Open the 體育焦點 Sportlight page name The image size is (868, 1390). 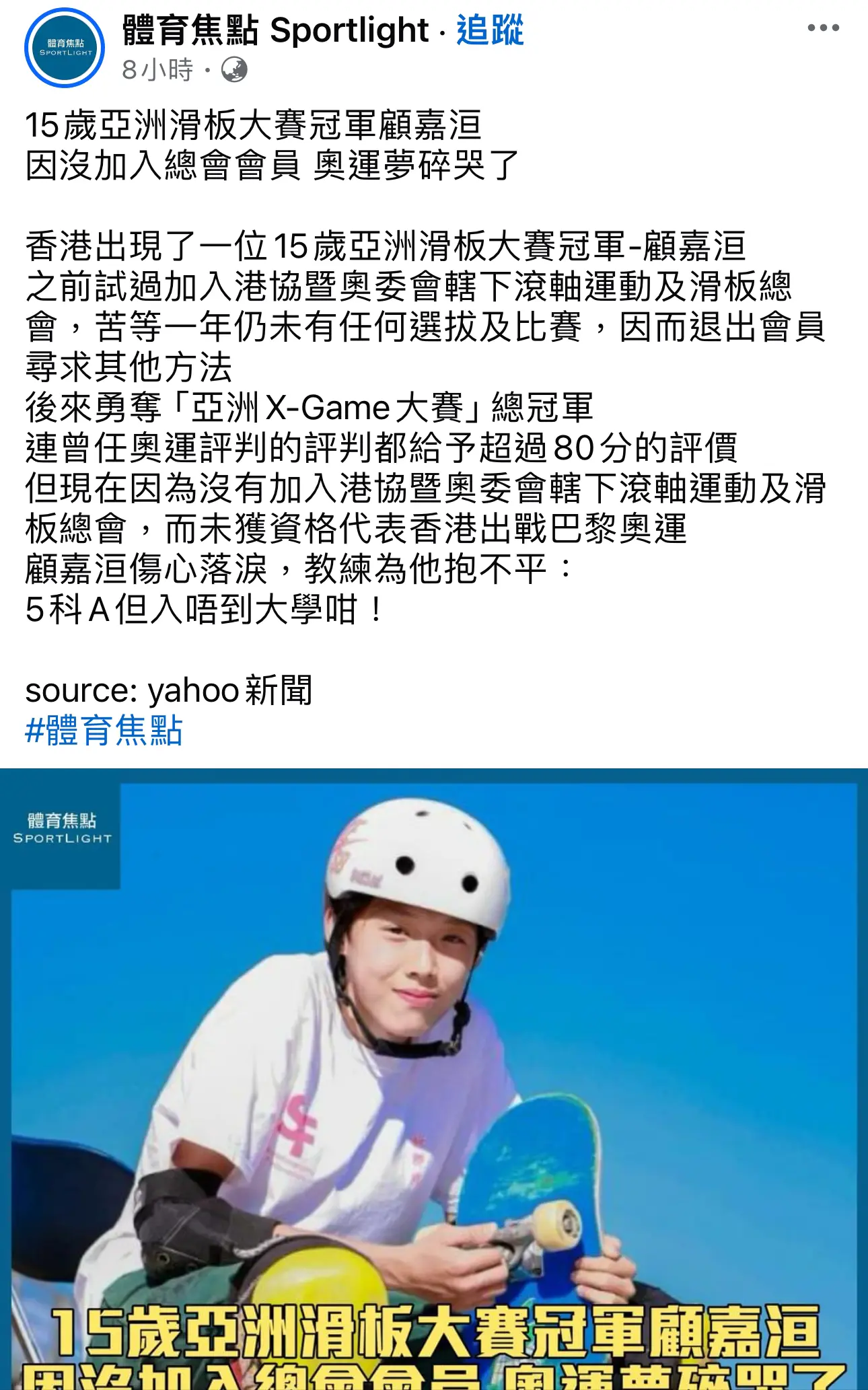tap(275, 30)
